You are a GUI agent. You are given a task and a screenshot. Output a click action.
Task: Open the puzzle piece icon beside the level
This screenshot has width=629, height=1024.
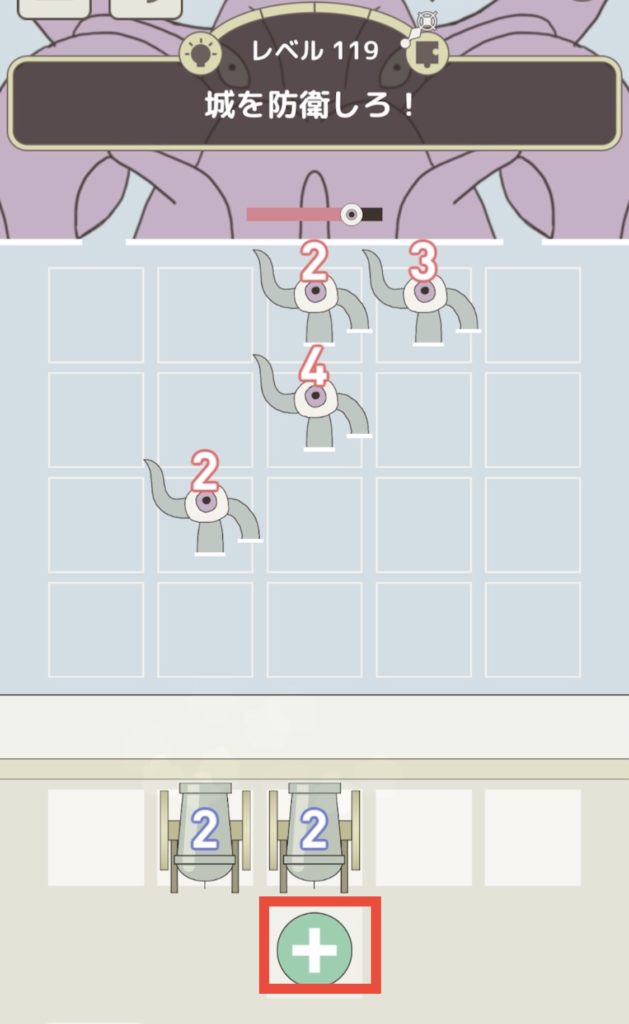[x=427, y=52]
